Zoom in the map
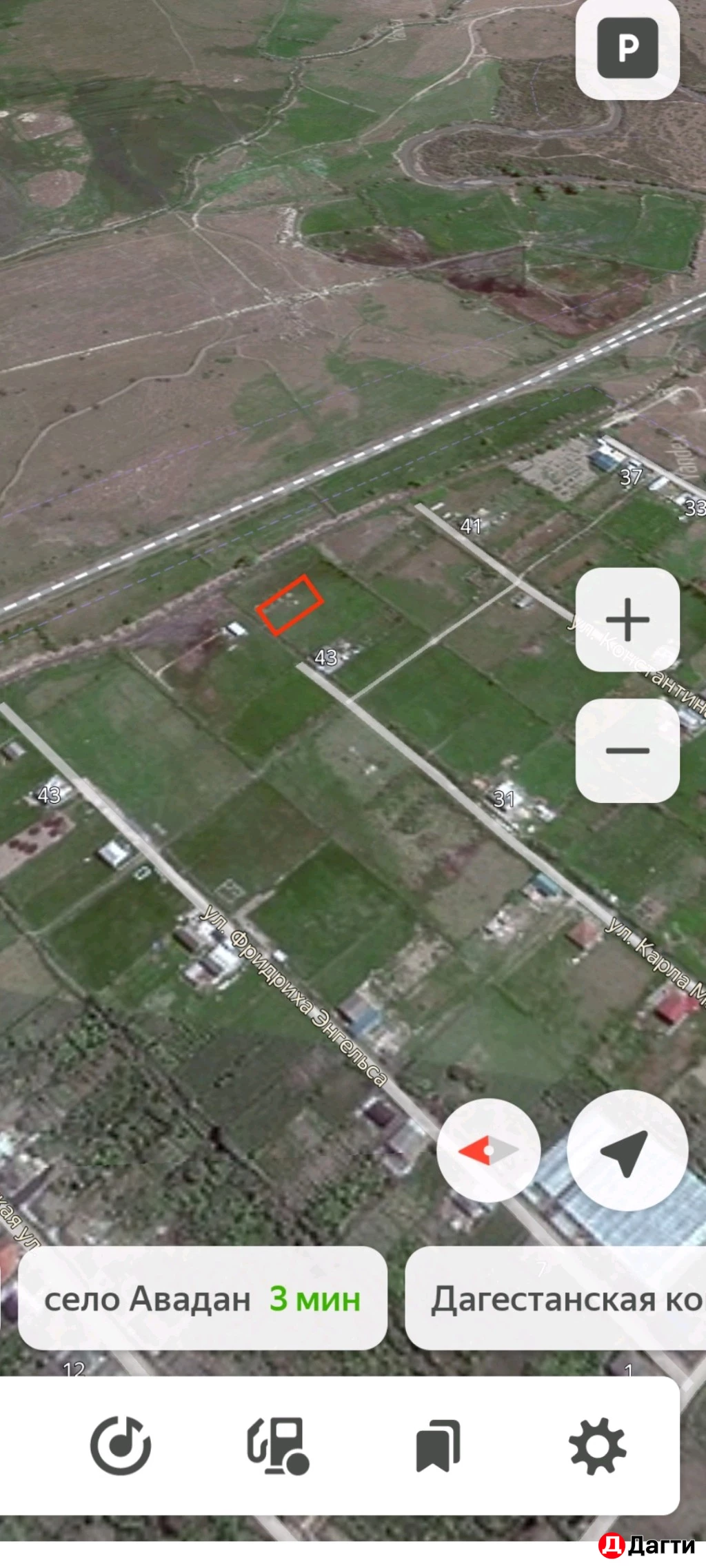706x1568 pixels. (627, 620)
